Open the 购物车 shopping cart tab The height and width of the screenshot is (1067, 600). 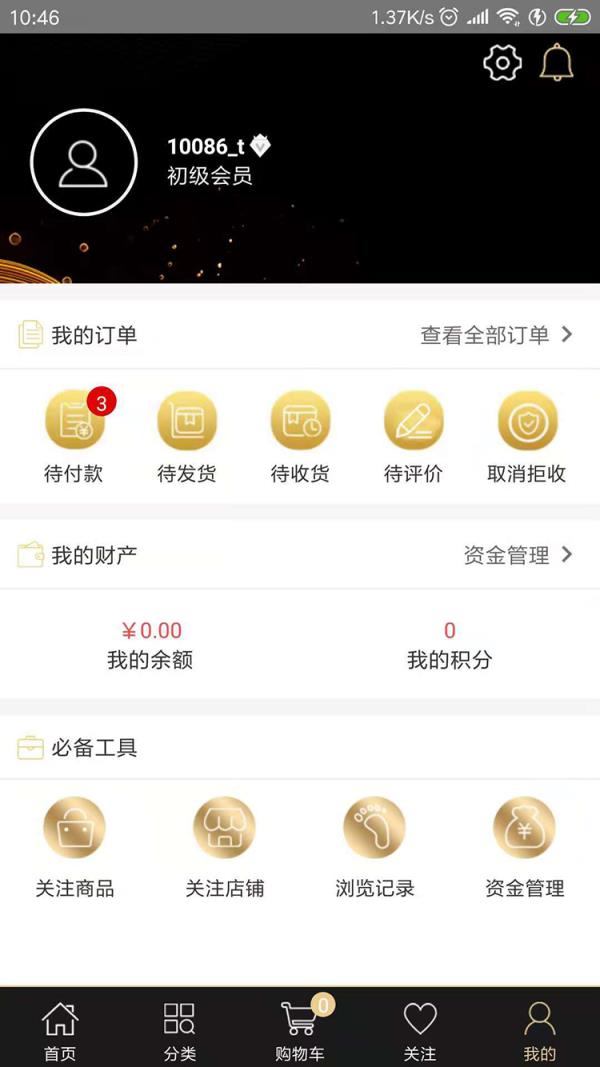[x=300, y=1030]
